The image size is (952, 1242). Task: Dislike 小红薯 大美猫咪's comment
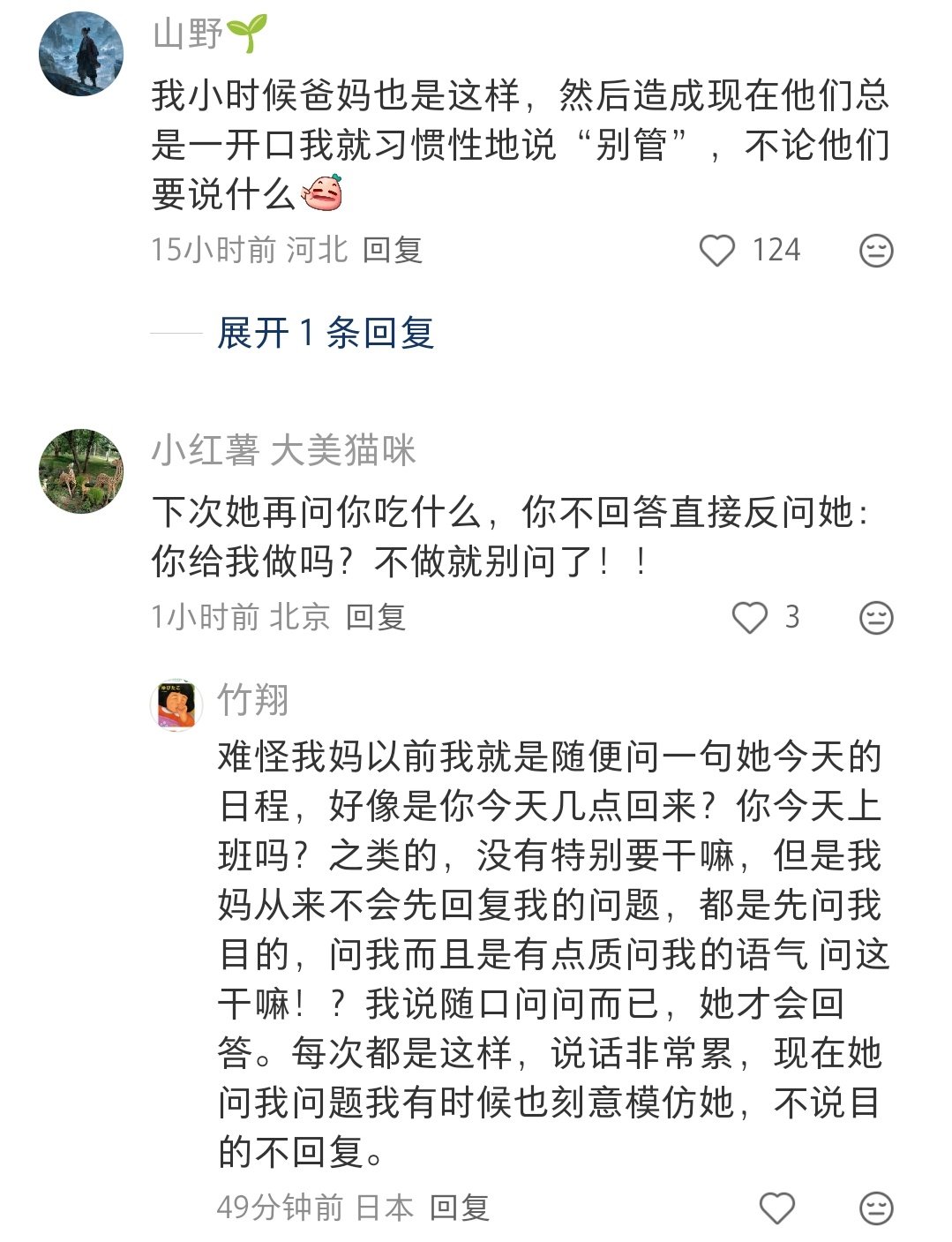tap(875, 617)
